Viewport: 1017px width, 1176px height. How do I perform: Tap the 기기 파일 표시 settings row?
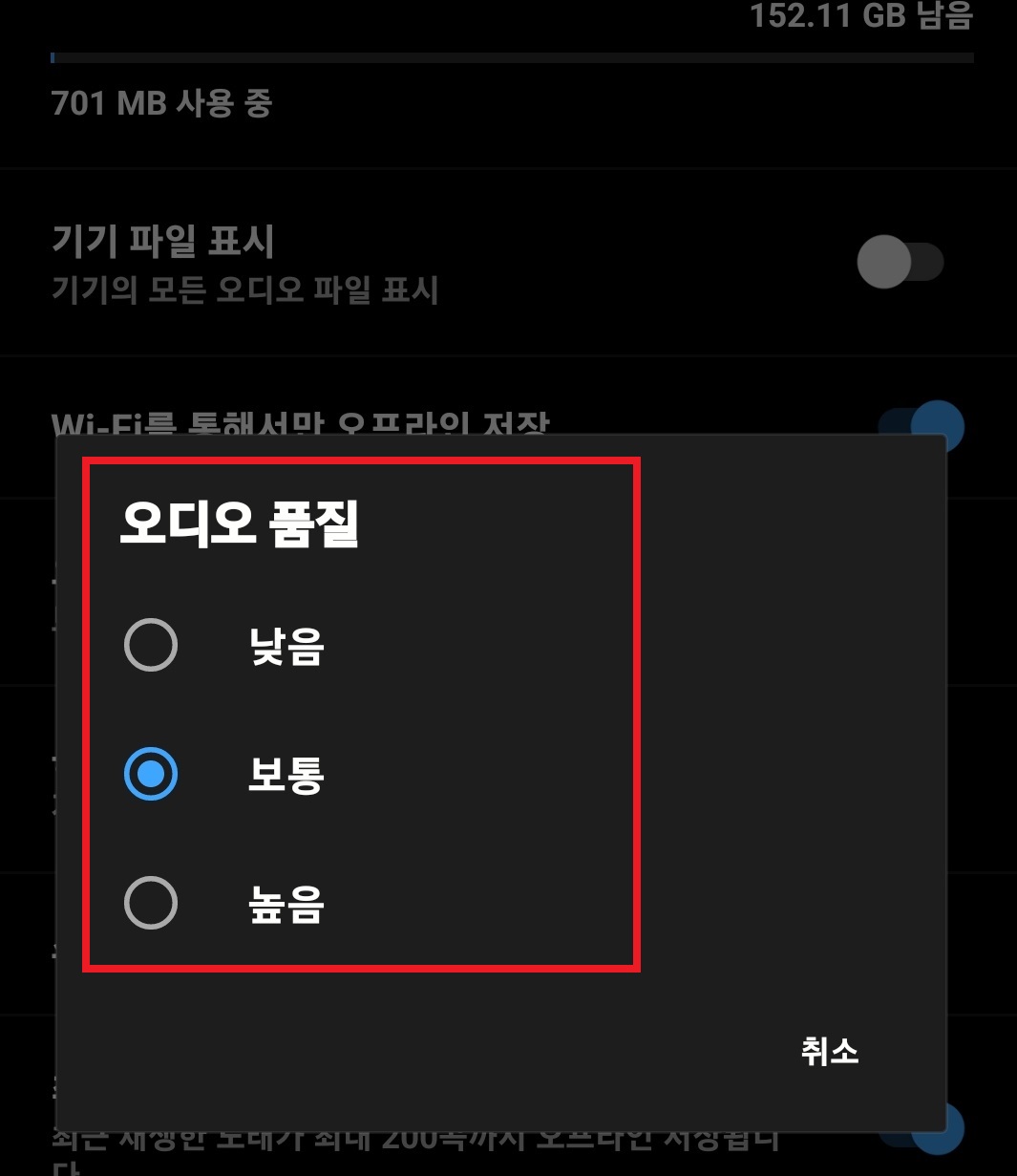pos(382,263)
